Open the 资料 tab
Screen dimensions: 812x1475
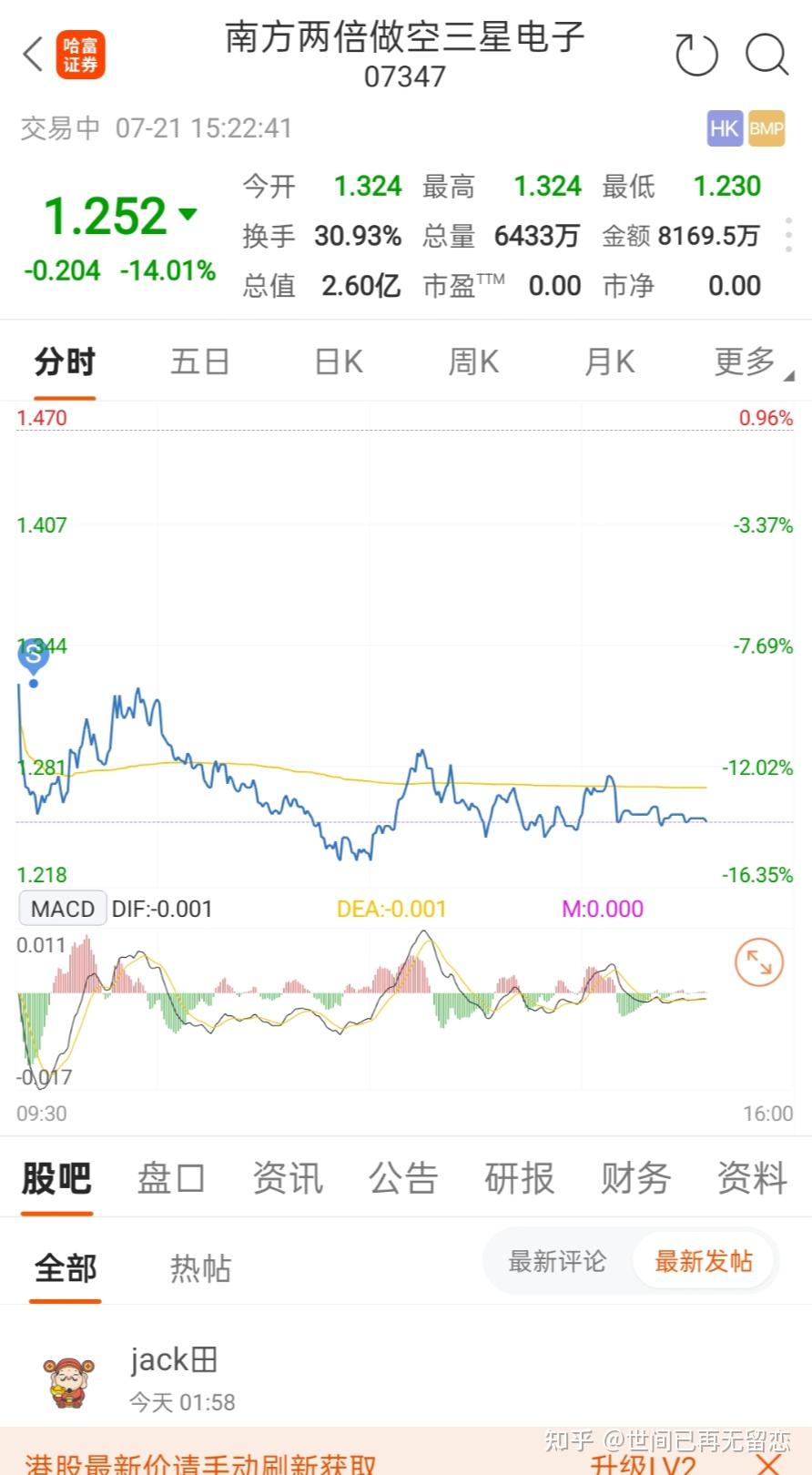752,1177
